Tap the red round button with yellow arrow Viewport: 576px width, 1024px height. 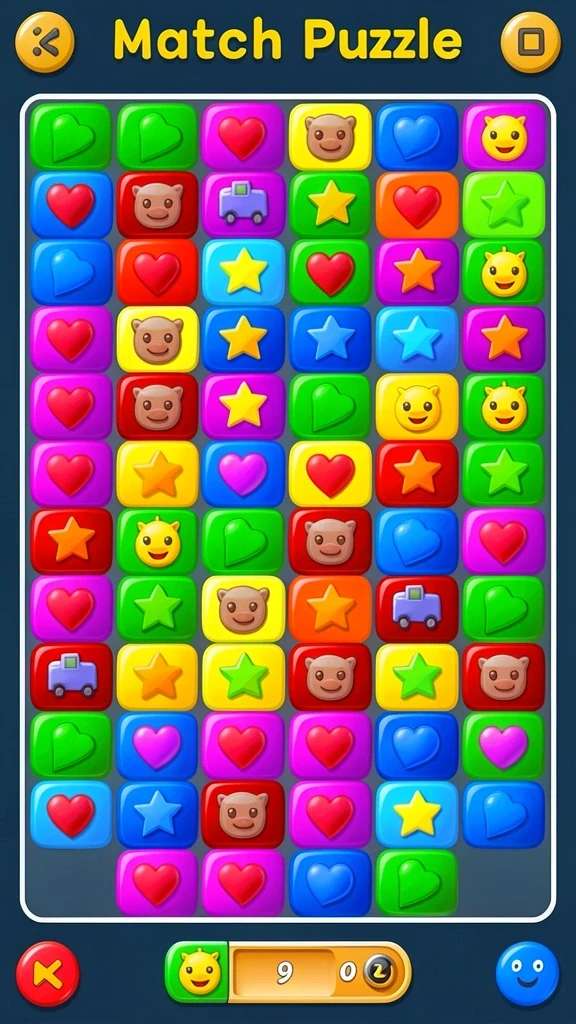[48, 974]
